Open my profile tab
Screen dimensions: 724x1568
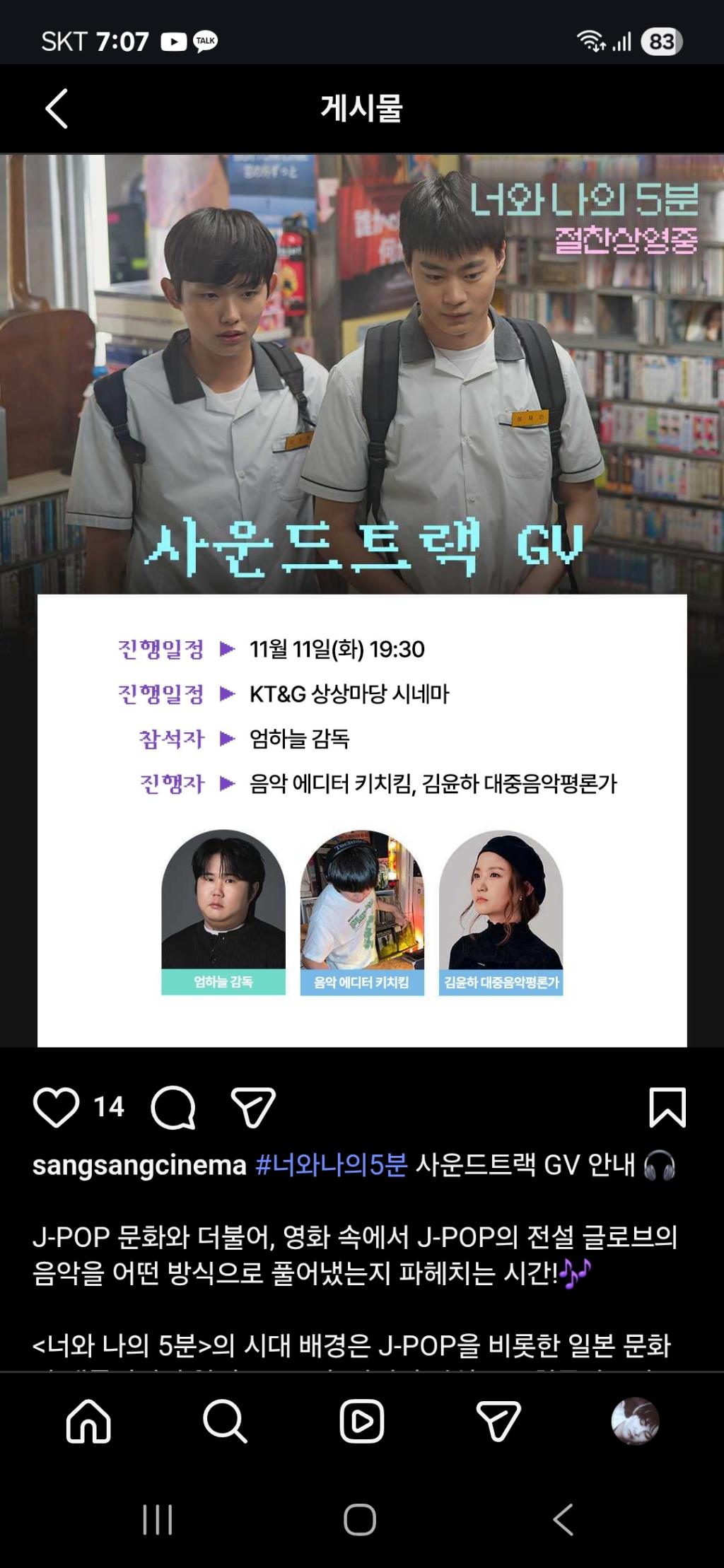635,1421
